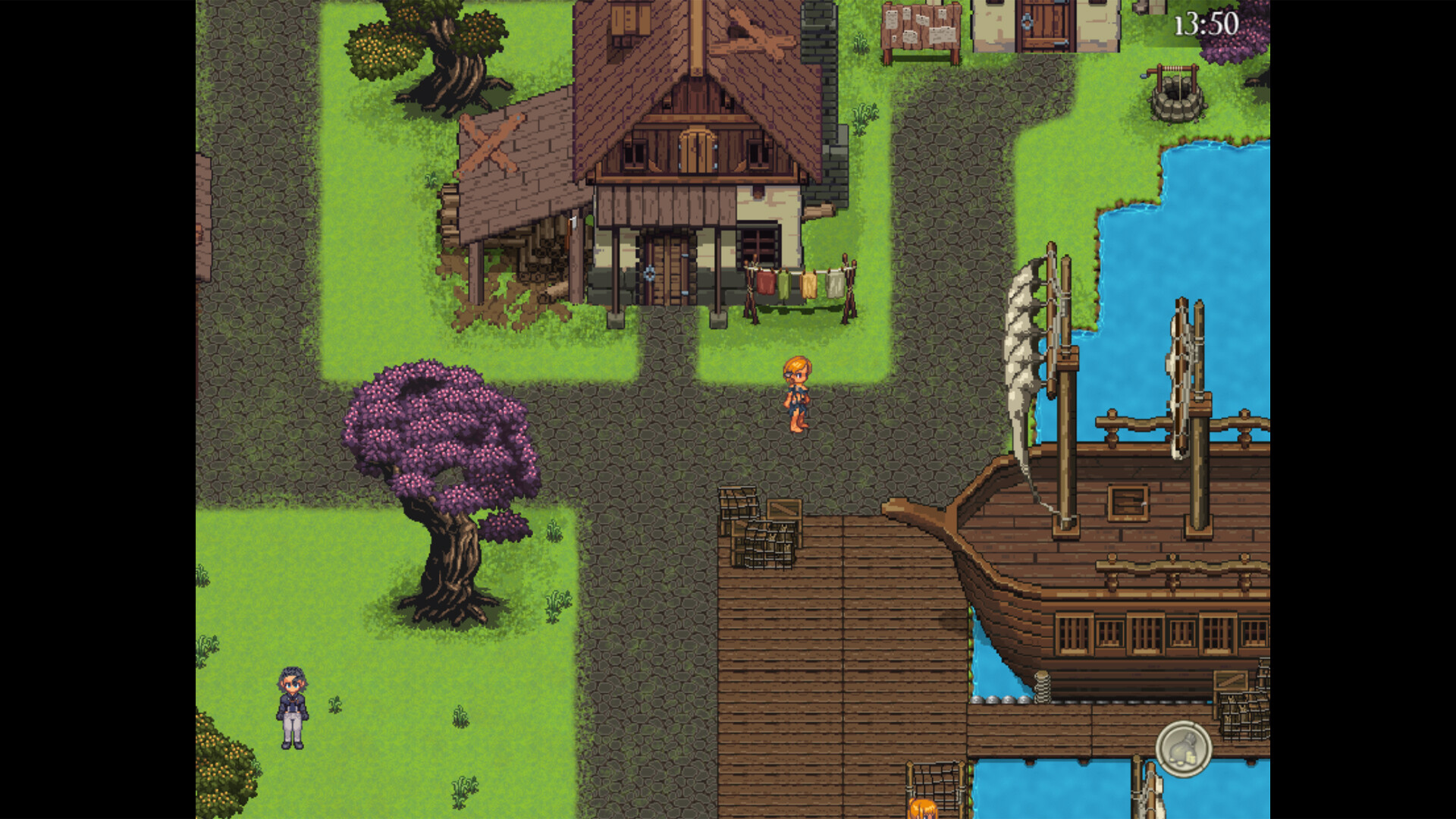Open the round money bag inventory button
The width and height of the screenshot is (1456, 819).
click(x=1183, y=749)
